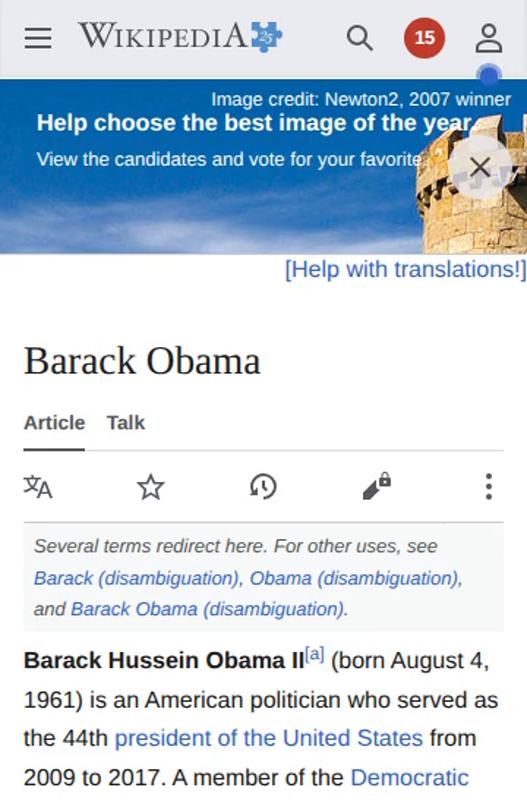View the page history icon
The width and height of the screenshot is (527, 800).
263,487
